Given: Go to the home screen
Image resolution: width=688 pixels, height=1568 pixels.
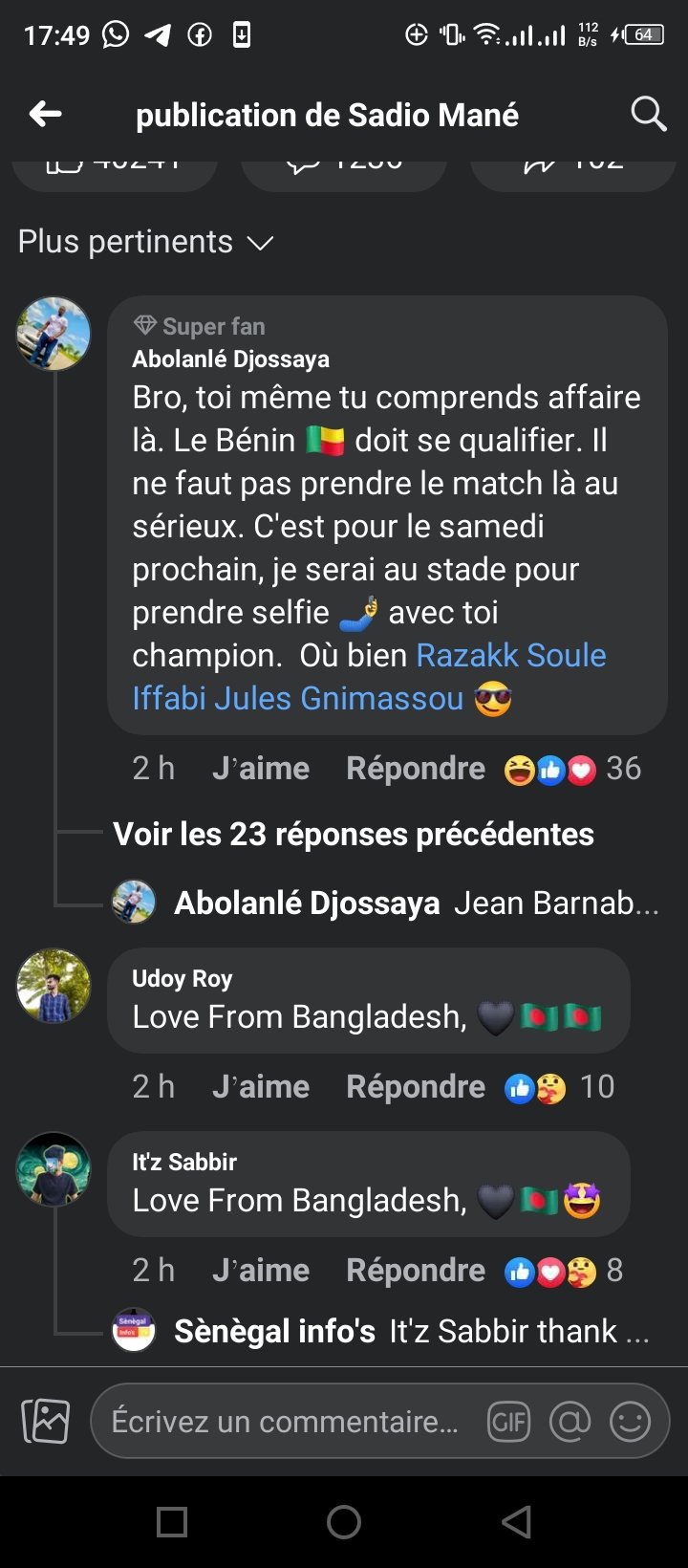Looking at the screenshot, I should pos(344,1521).
